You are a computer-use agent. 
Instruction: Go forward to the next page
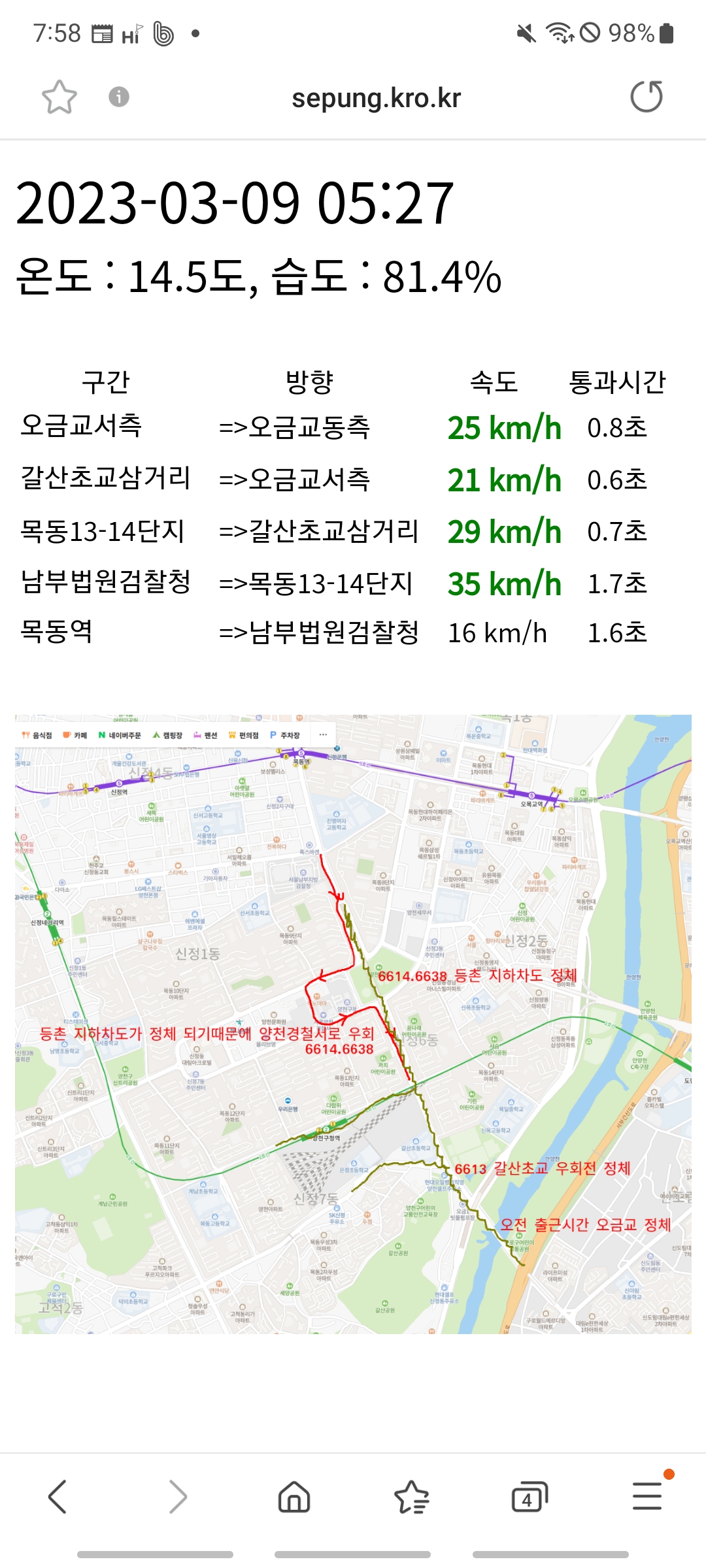(177, 1496)
